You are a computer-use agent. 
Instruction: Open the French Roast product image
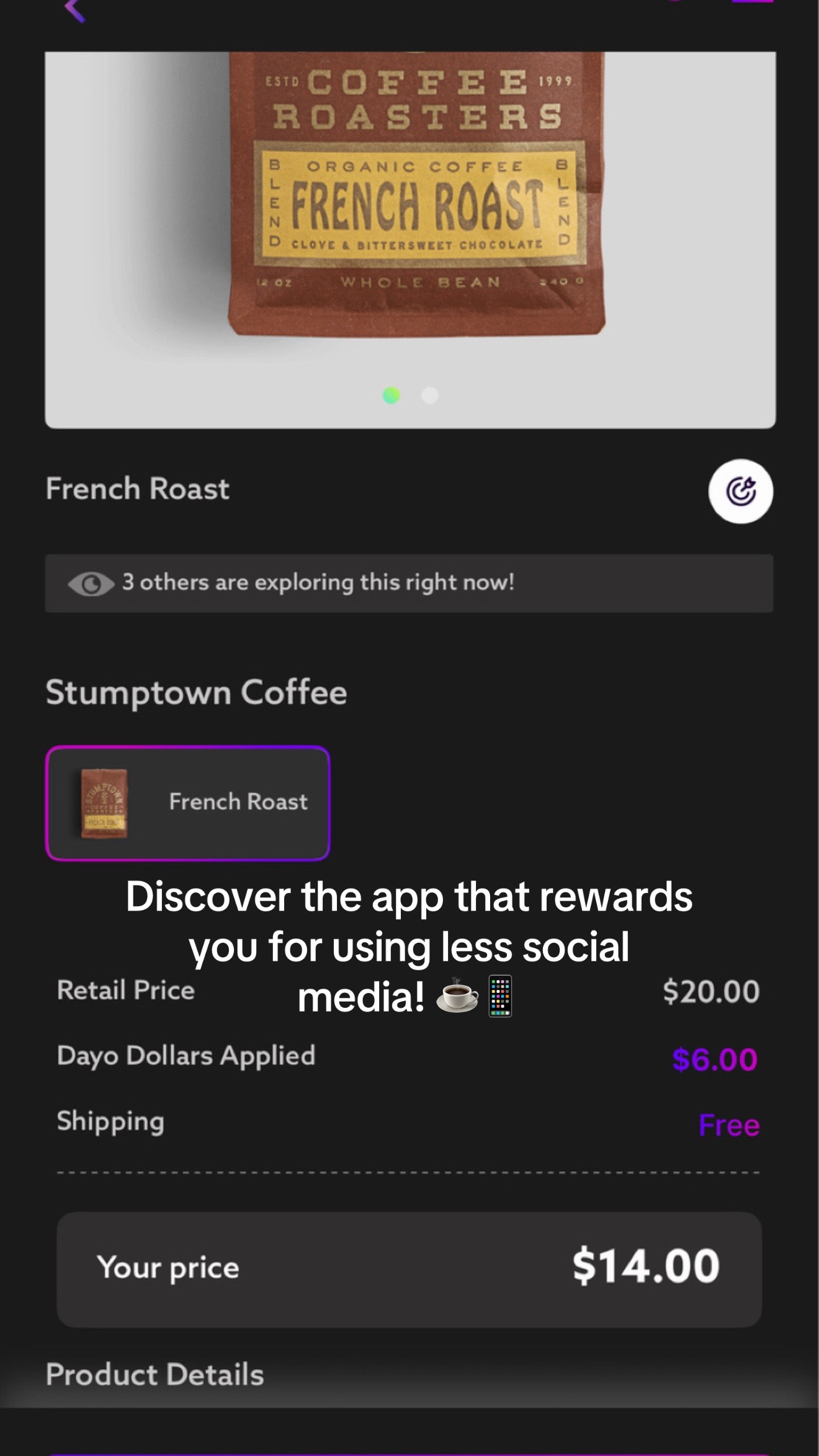[410, 240]
